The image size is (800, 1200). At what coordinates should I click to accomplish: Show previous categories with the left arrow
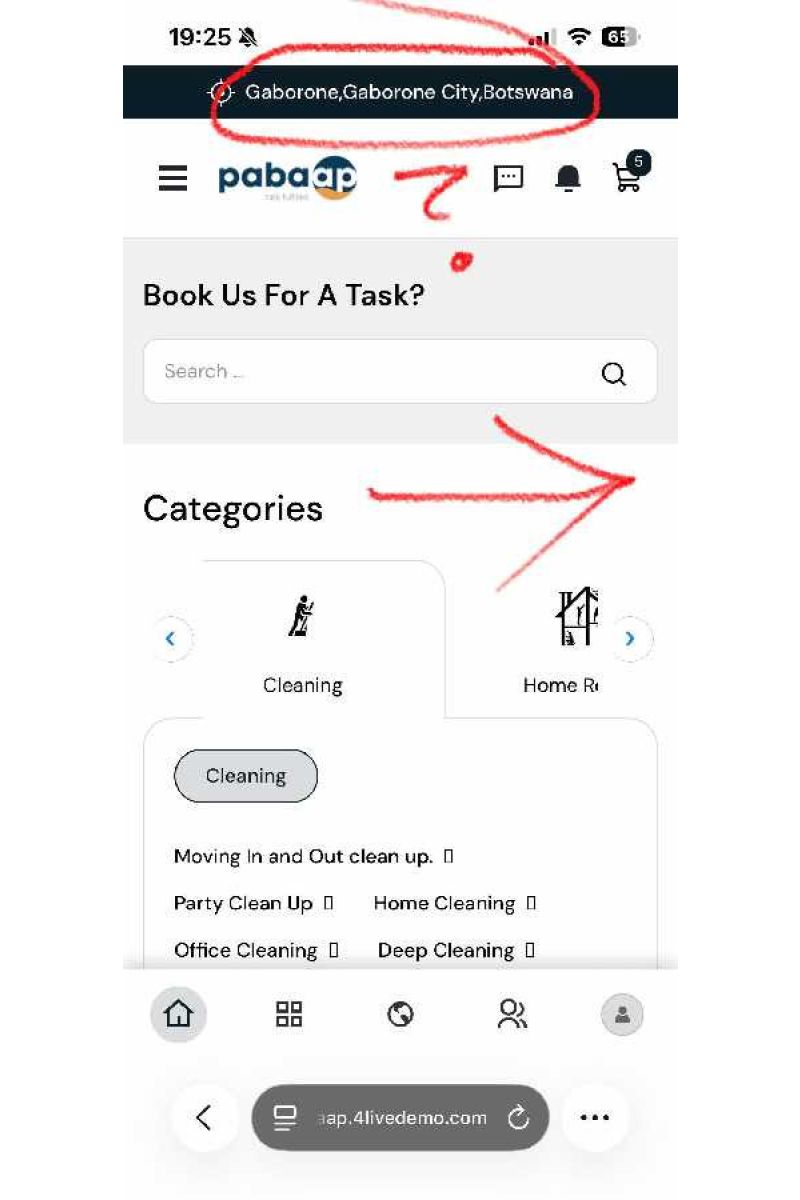171,638
